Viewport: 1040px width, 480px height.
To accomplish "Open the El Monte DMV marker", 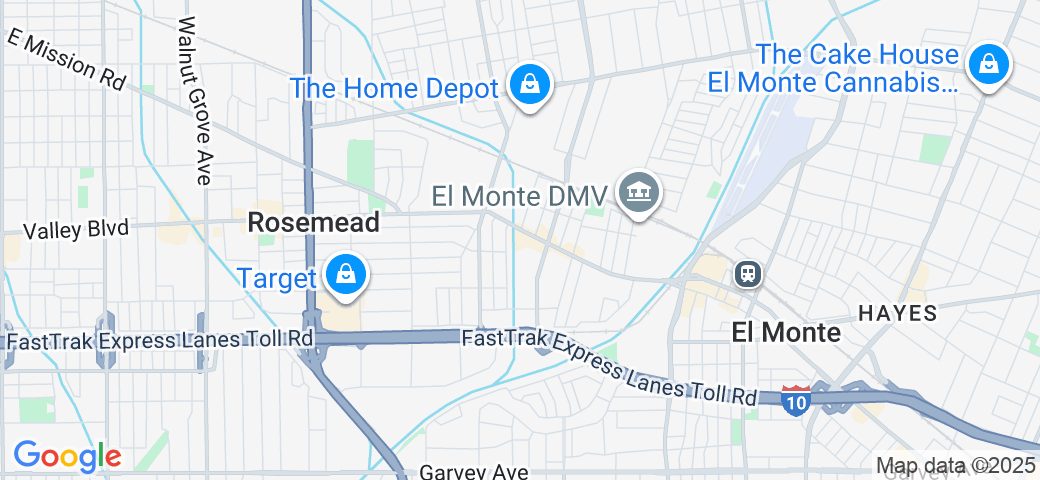I will click(636, 191).
